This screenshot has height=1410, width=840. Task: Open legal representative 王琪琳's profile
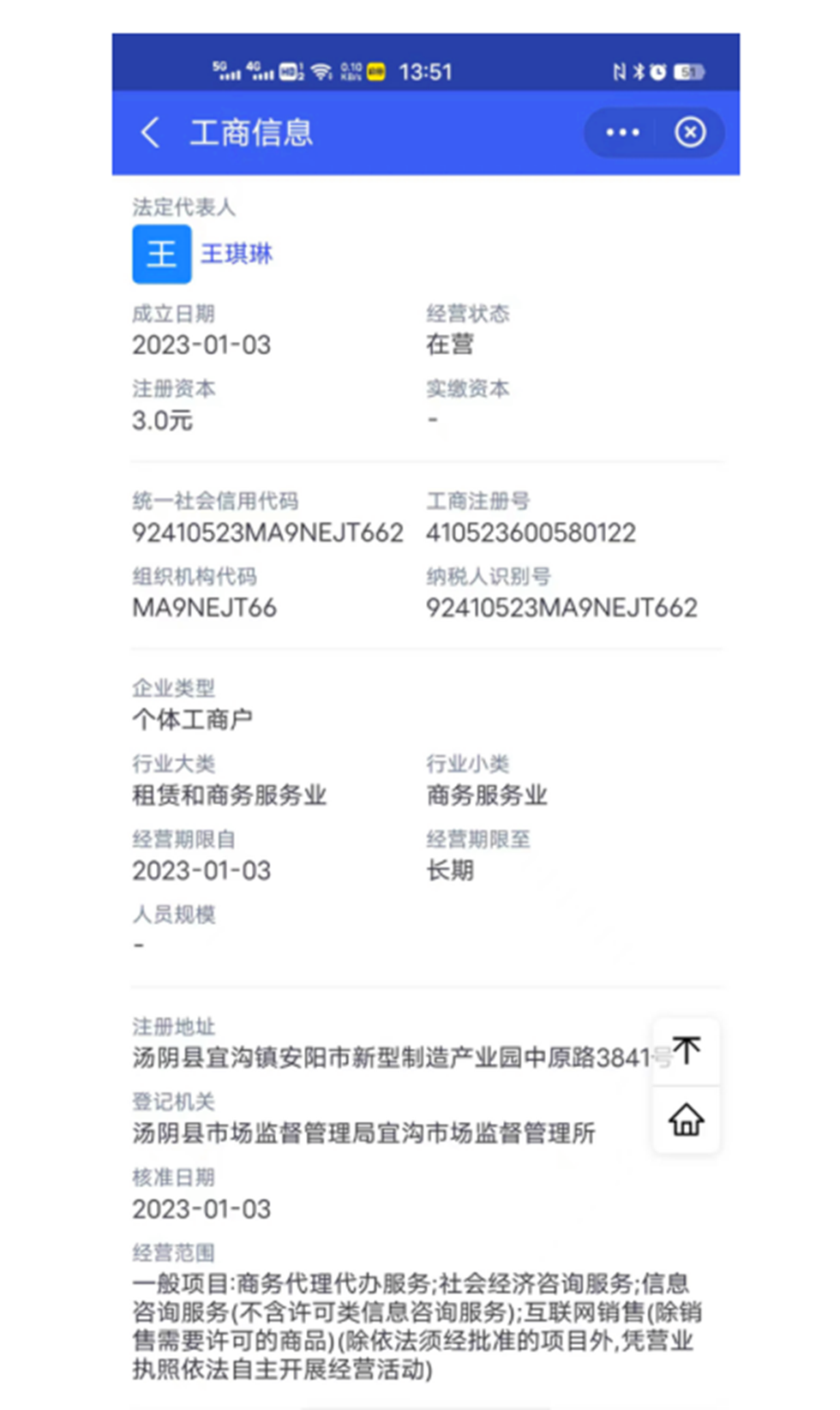[x=236, y=254]
